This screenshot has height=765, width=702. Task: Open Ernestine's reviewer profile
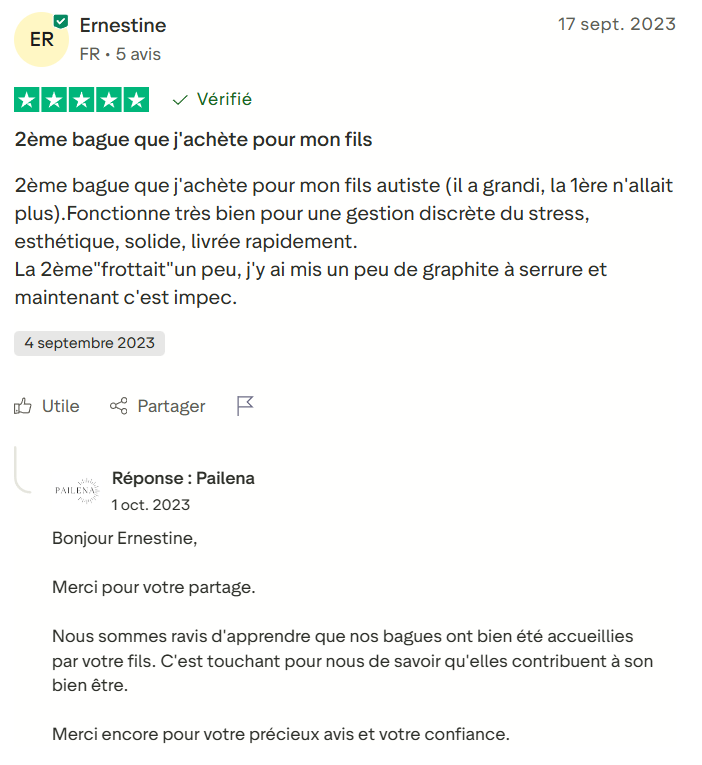coord(122,26)
